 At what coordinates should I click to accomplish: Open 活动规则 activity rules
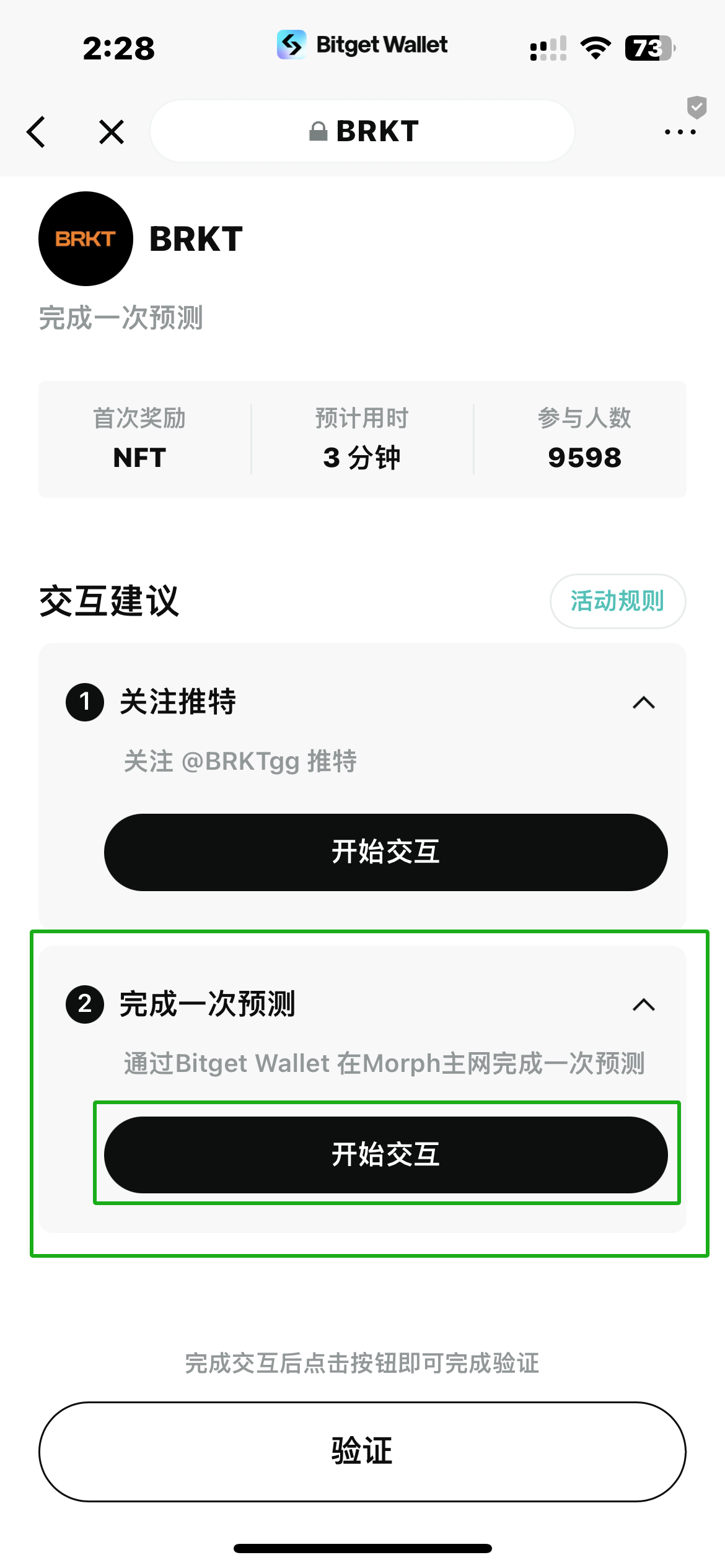(x=618, y=601)
